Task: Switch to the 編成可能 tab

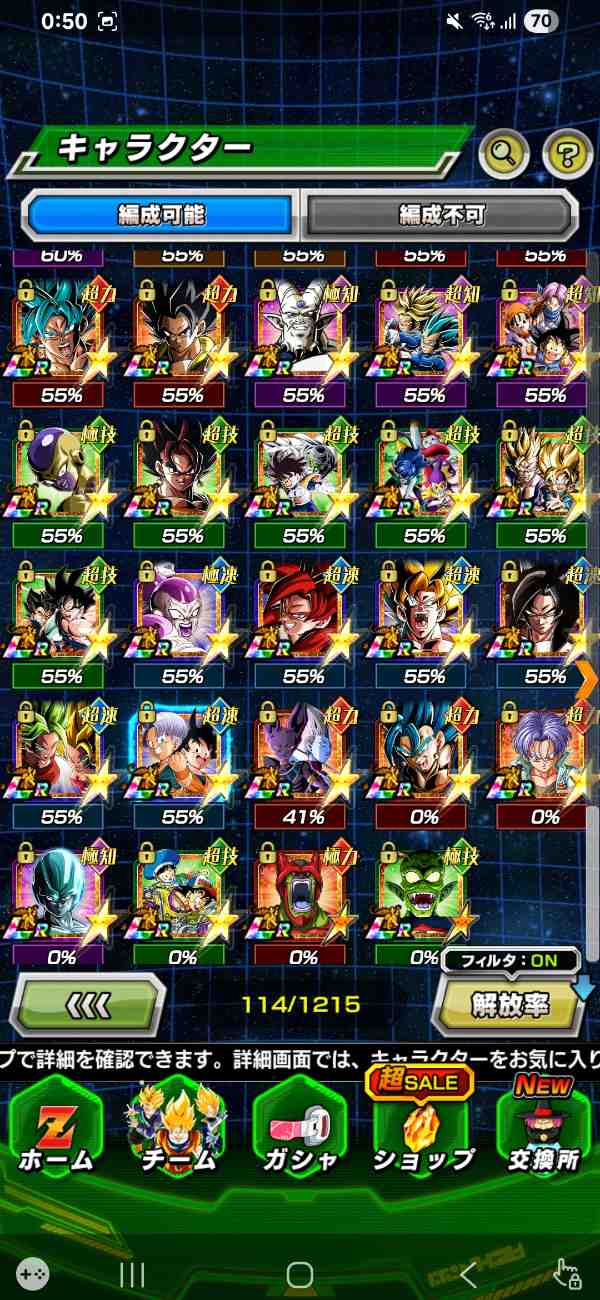Action: pos(160,215)
